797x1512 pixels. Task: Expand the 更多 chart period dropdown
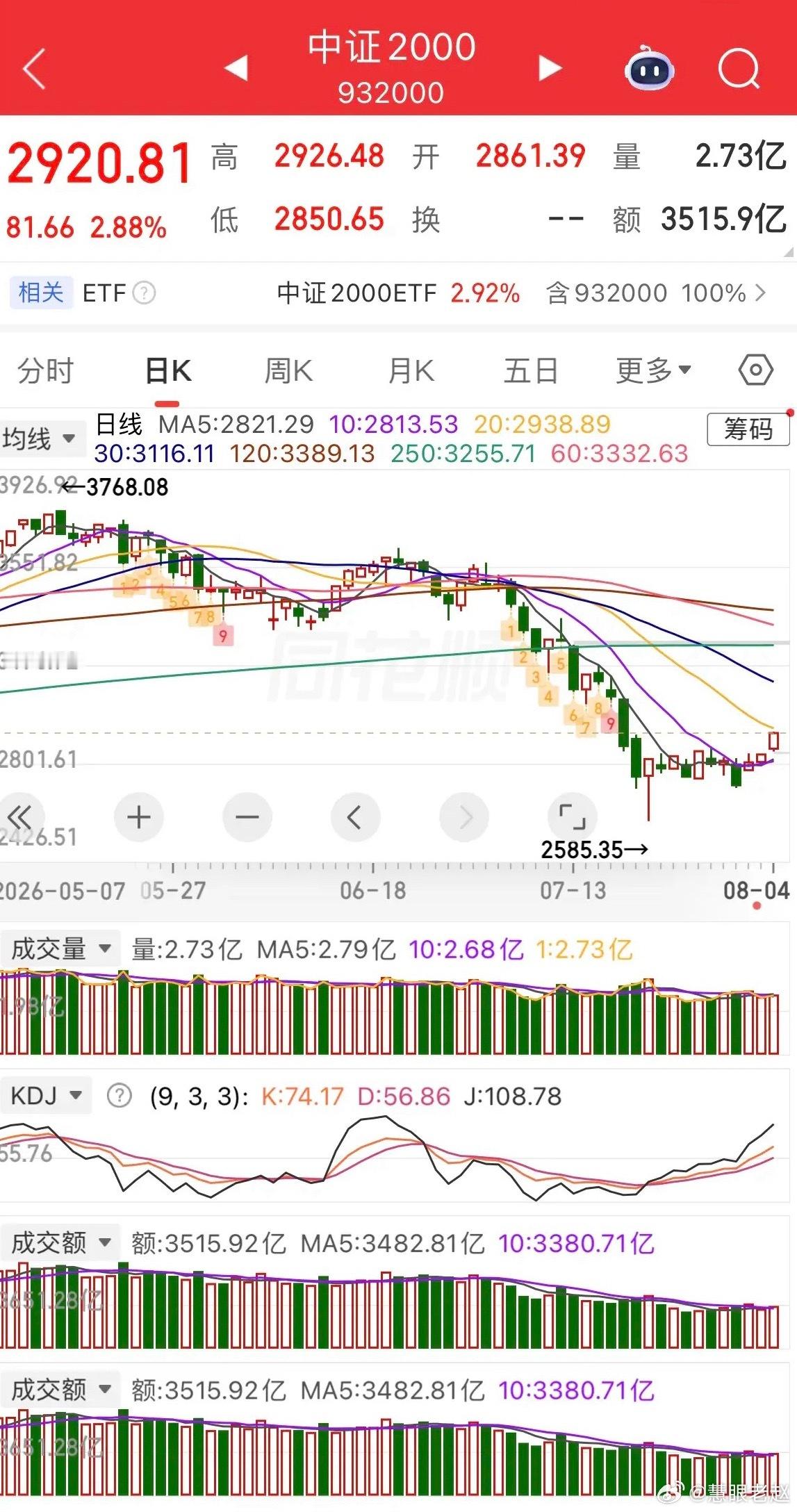(653, 371)
